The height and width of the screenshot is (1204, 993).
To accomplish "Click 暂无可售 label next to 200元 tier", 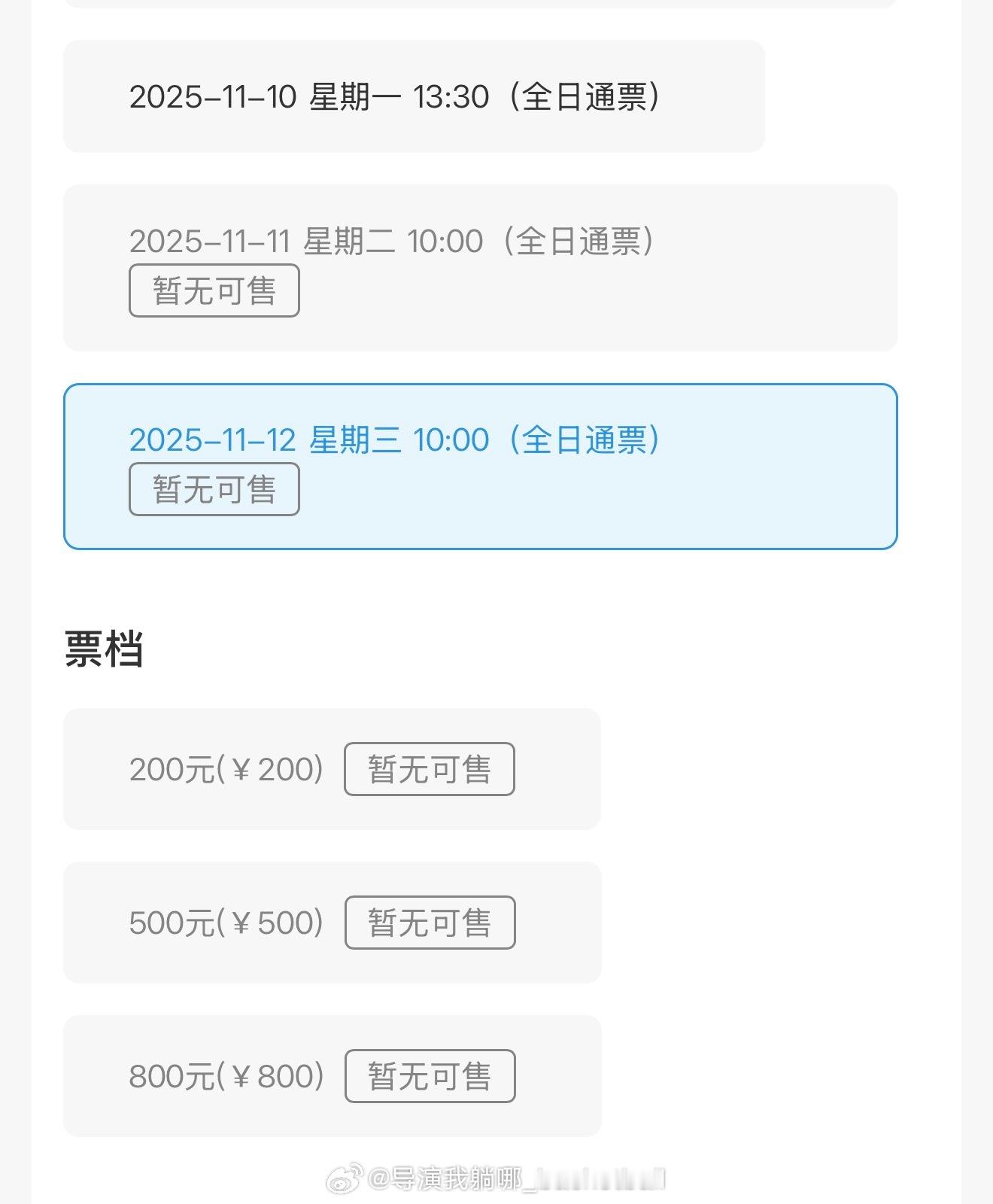I will point(429,768).
